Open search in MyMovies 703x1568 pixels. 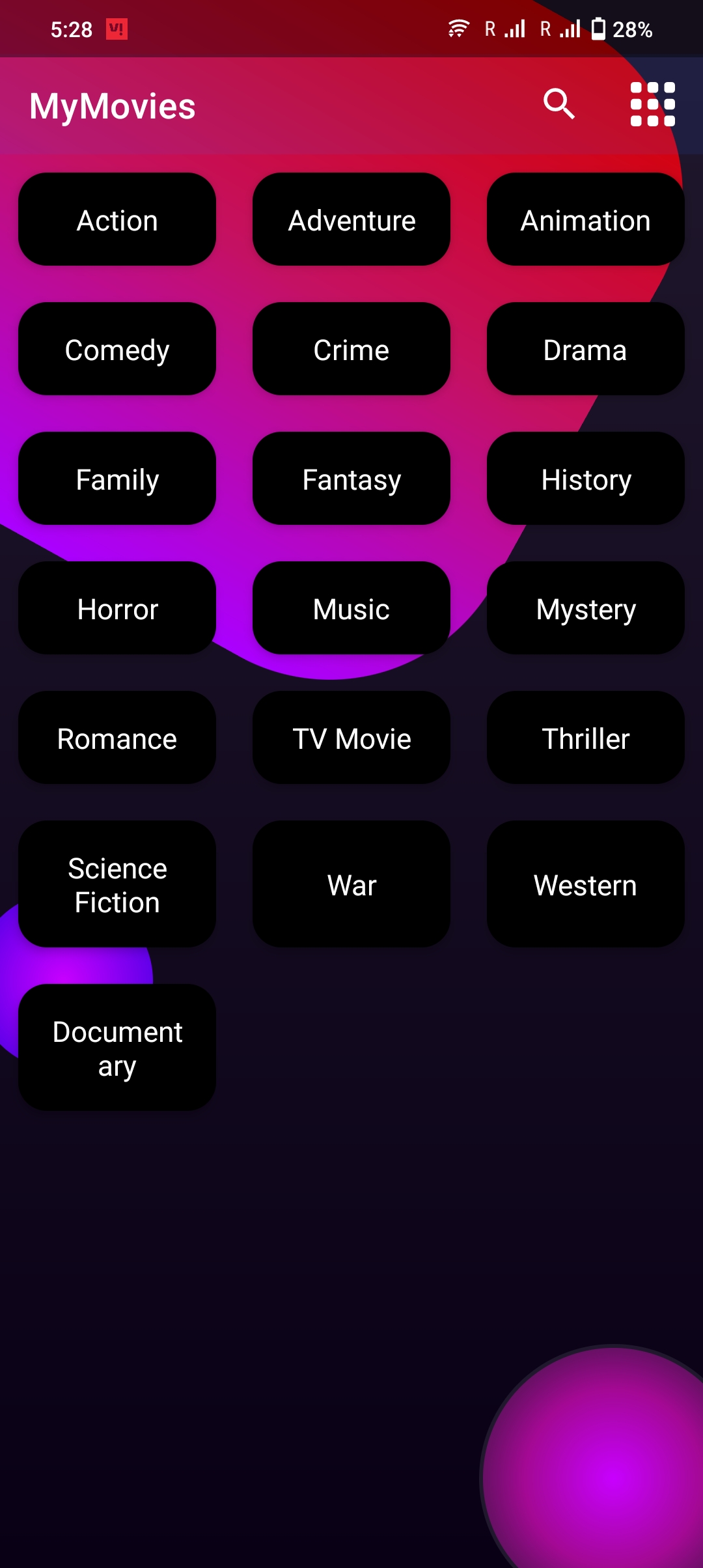[558, 104]
